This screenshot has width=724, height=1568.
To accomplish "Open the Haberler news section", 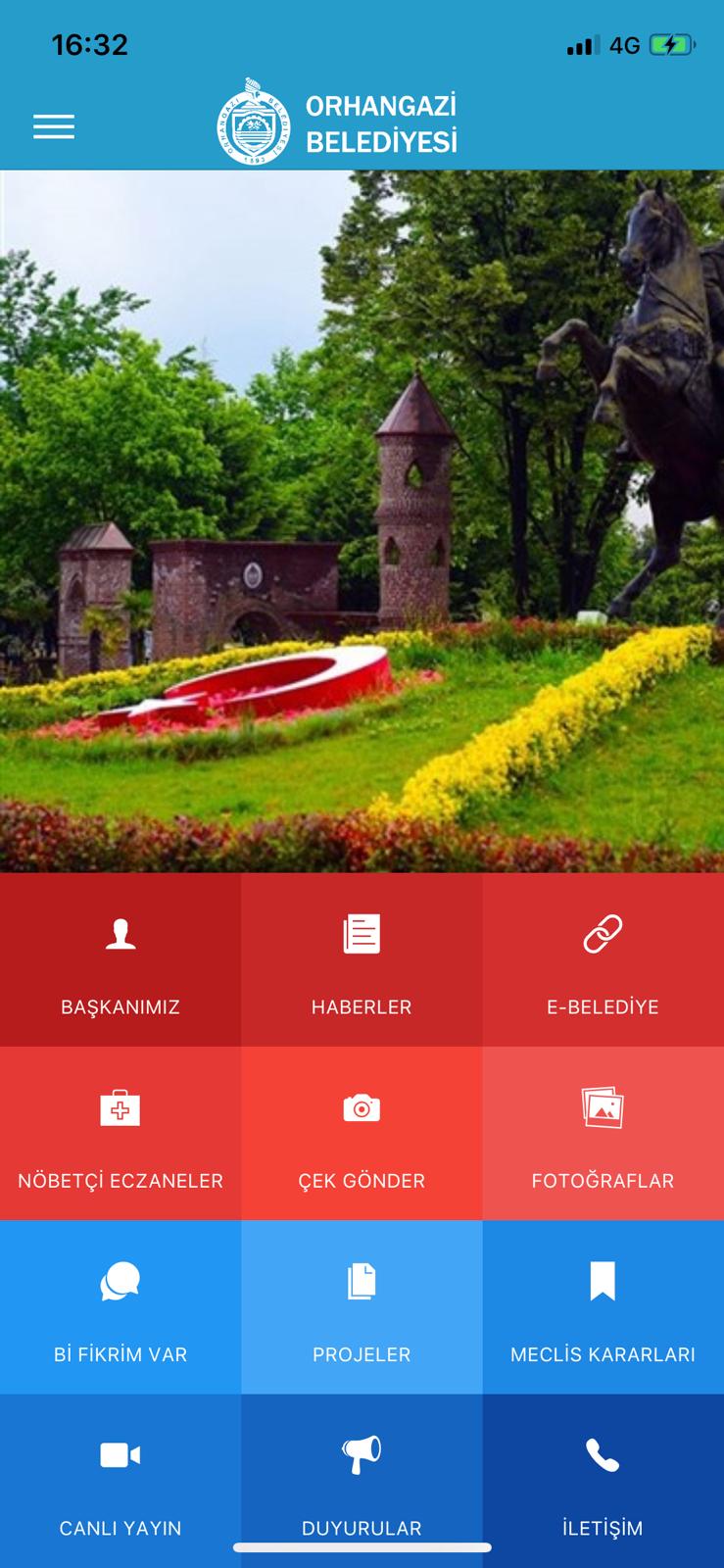I will [362, 960].
